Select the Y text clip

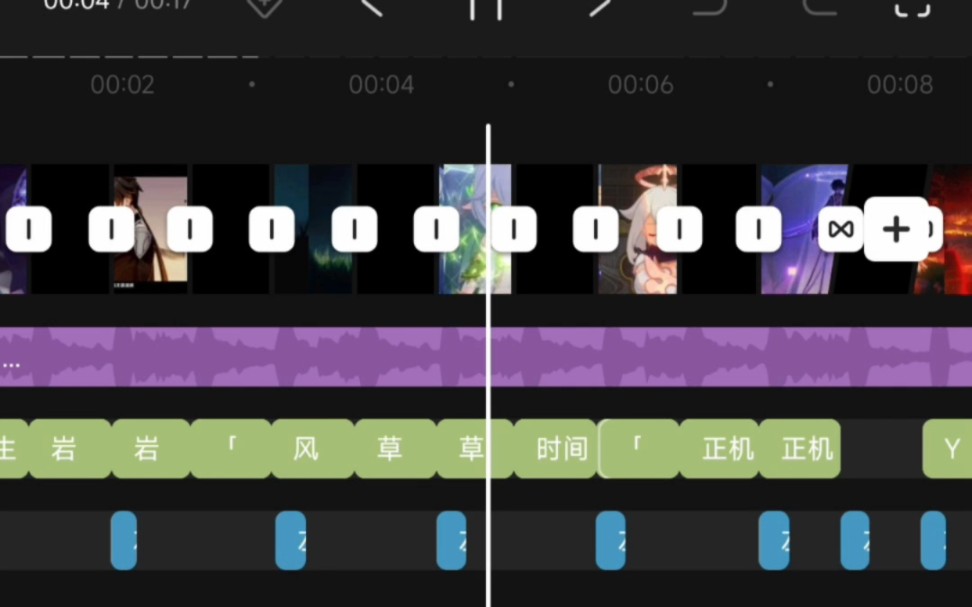951,449
